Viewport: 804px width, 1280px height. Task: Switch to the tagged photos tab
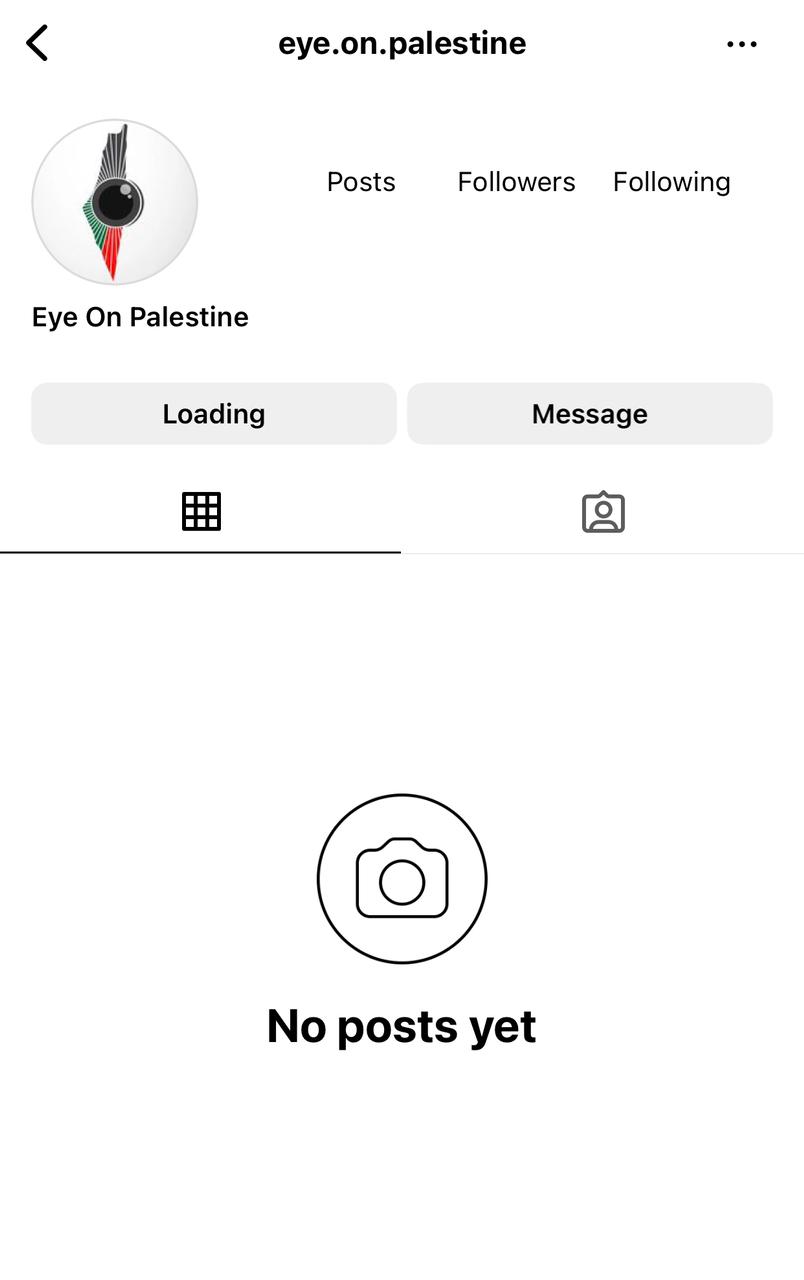(603, 512)
